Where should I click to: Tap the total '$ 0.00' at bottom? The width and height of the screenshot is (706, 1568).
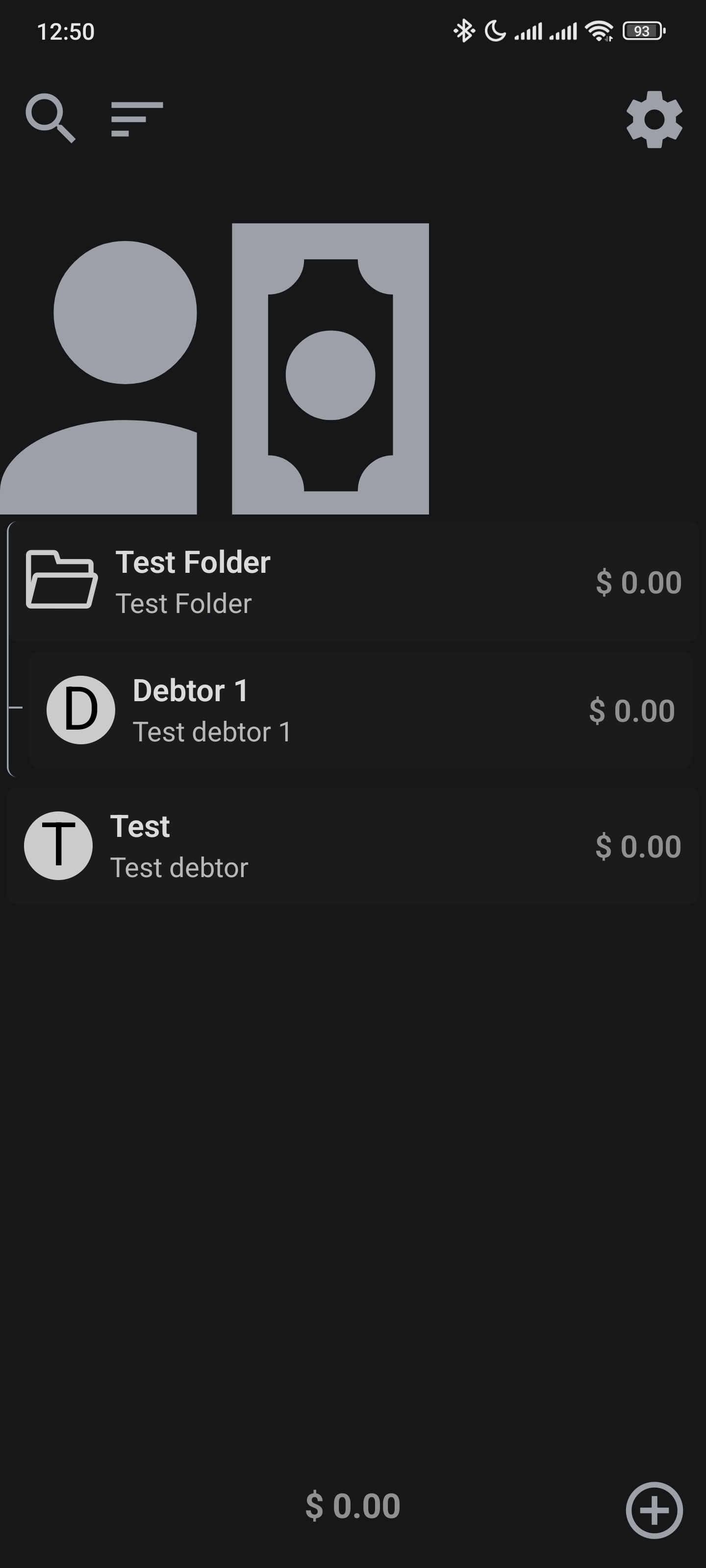click(353, 1504)
